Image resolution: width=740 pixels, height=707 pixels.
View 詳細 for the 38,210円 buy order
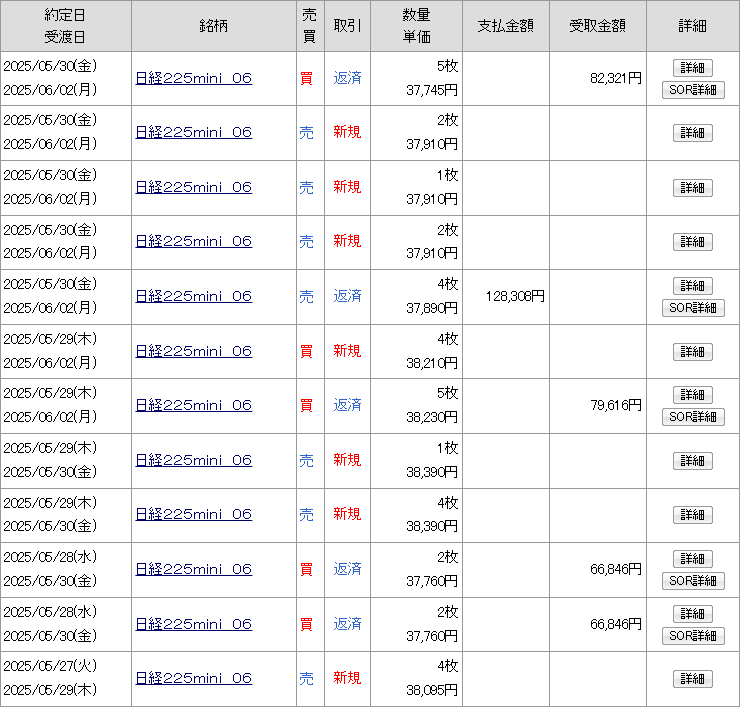692,351
